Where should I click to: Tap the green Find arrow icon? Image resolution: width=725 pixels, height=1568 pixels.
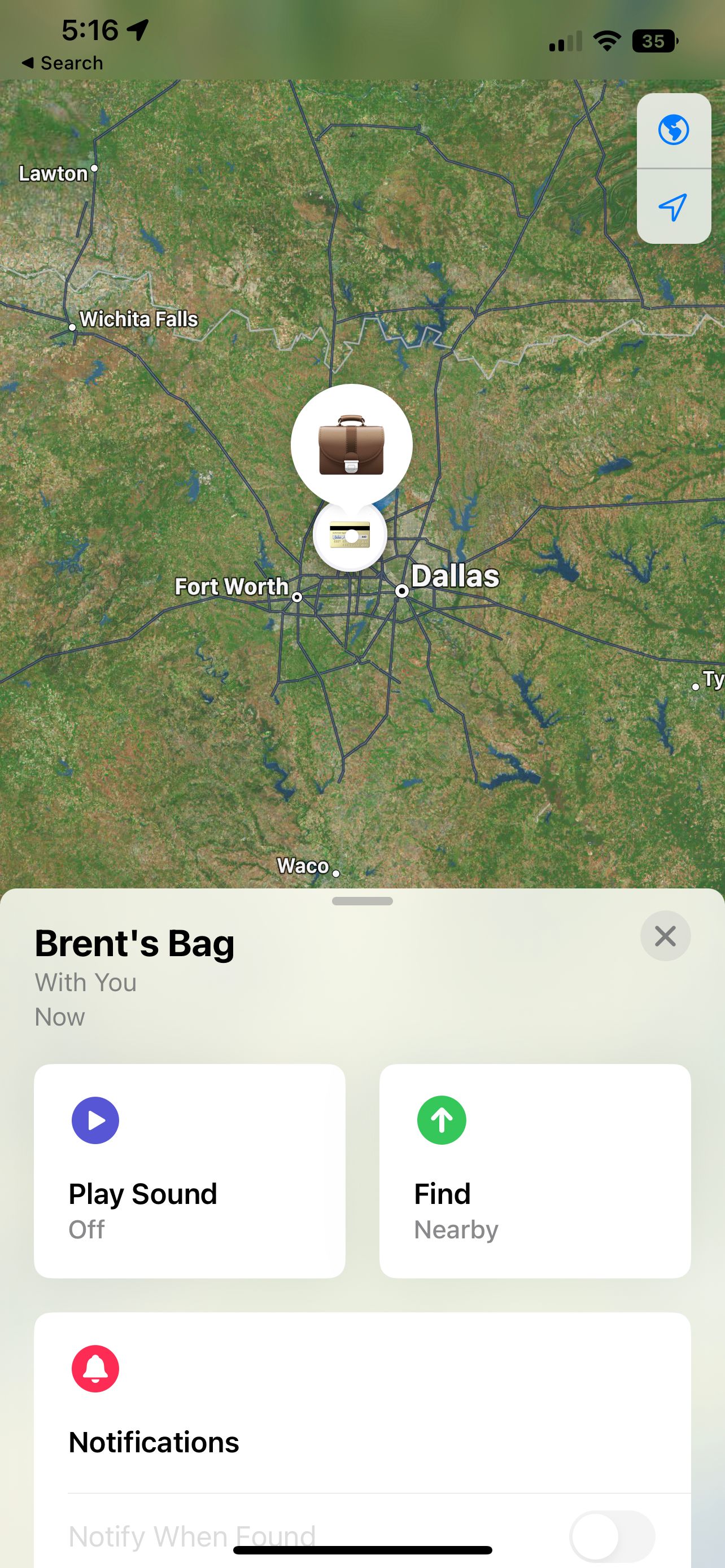(x=442, y=1119)
